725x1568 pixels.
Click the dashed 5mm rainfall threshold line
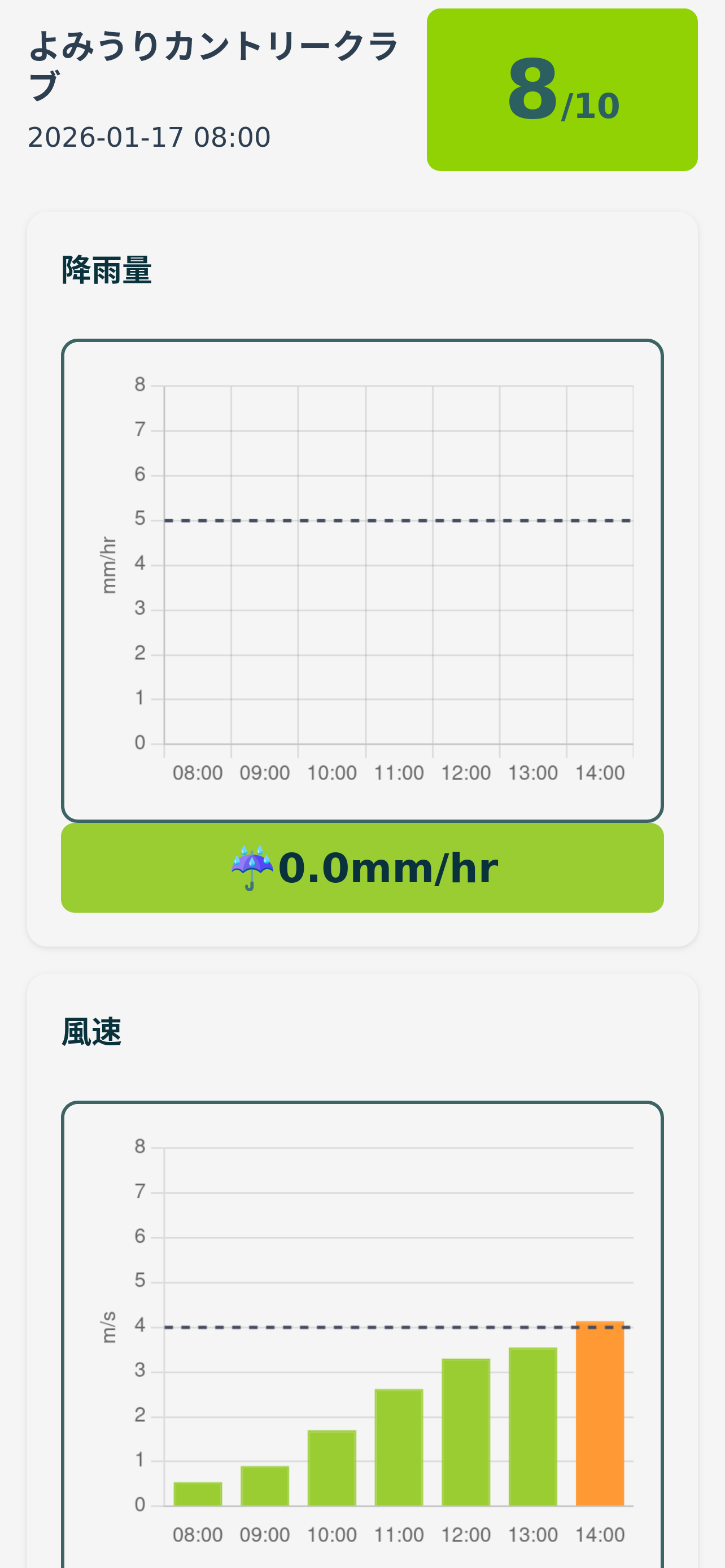(396, 520)
